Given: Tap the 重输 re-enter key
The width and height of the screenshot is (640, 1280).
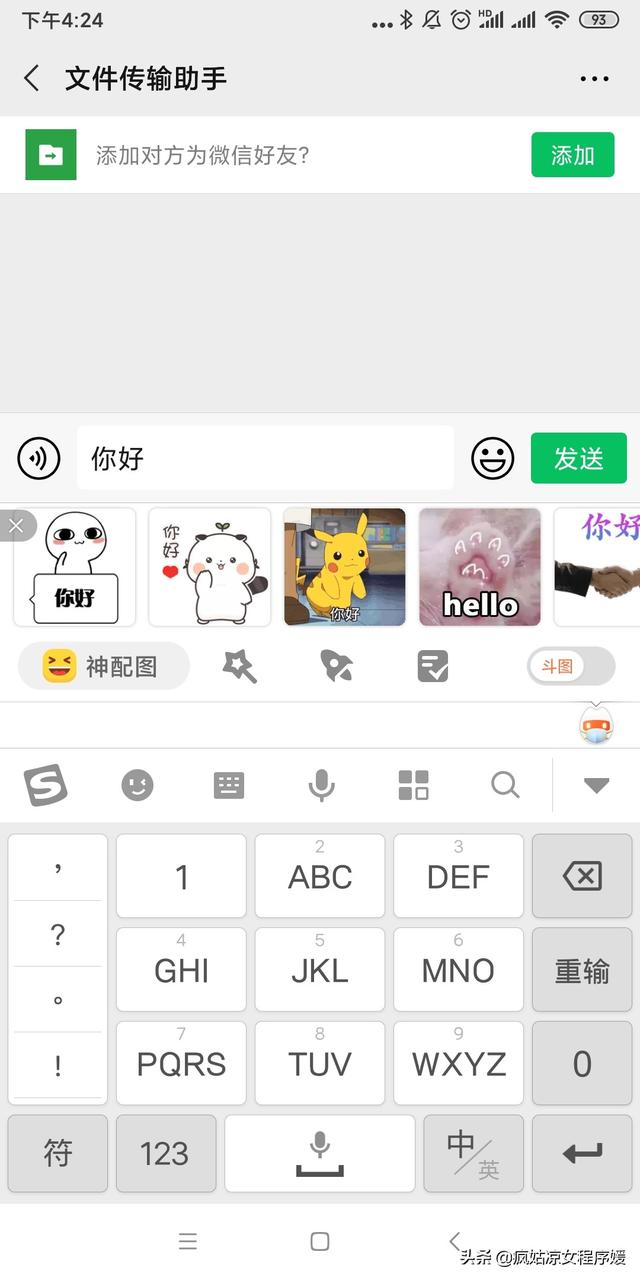Looking at the screenshot, I should pyautogui.click(x=582, y=970).
